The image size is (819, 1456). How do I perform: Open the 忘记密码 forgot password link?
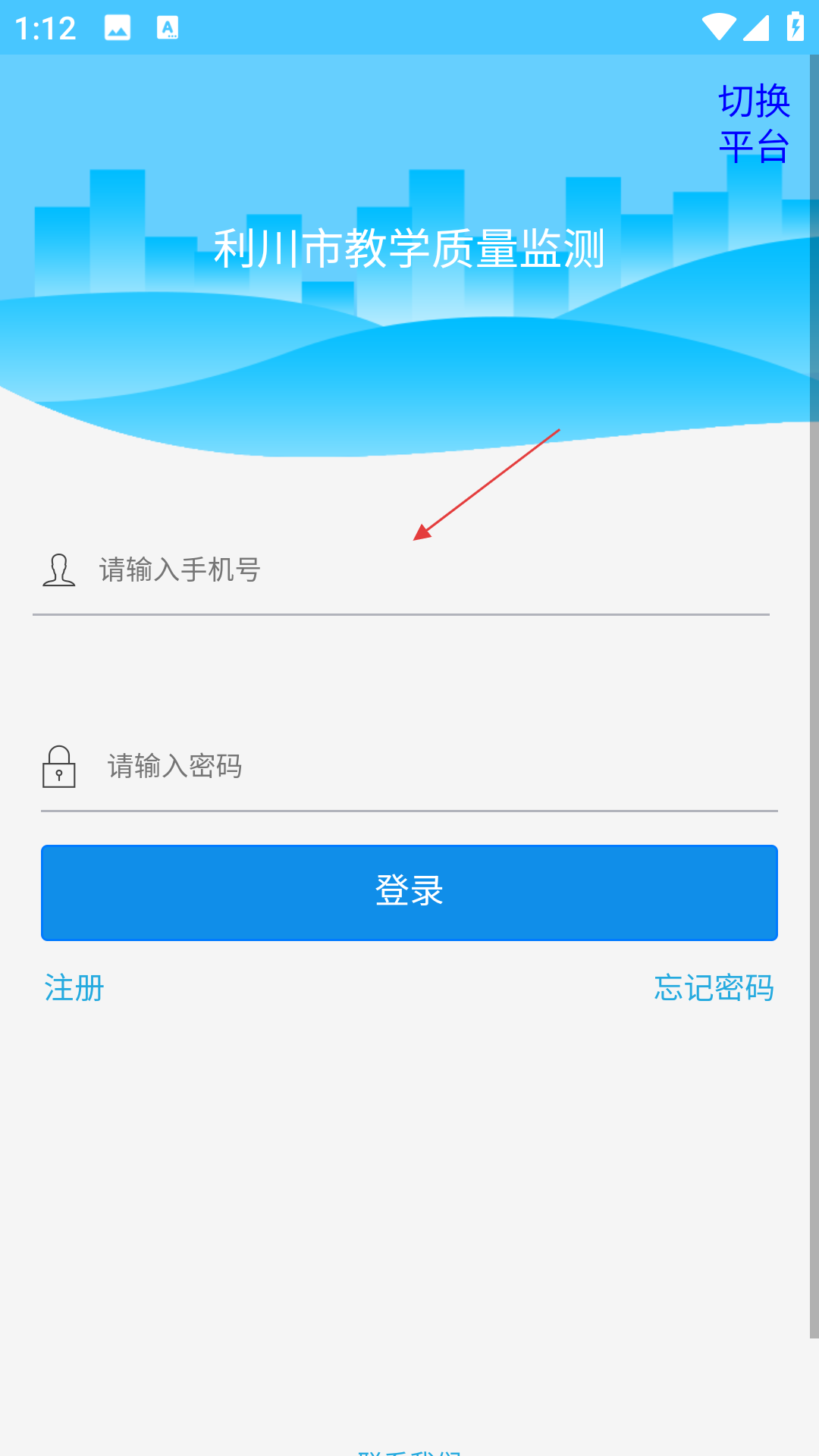(x=714, y=988)
